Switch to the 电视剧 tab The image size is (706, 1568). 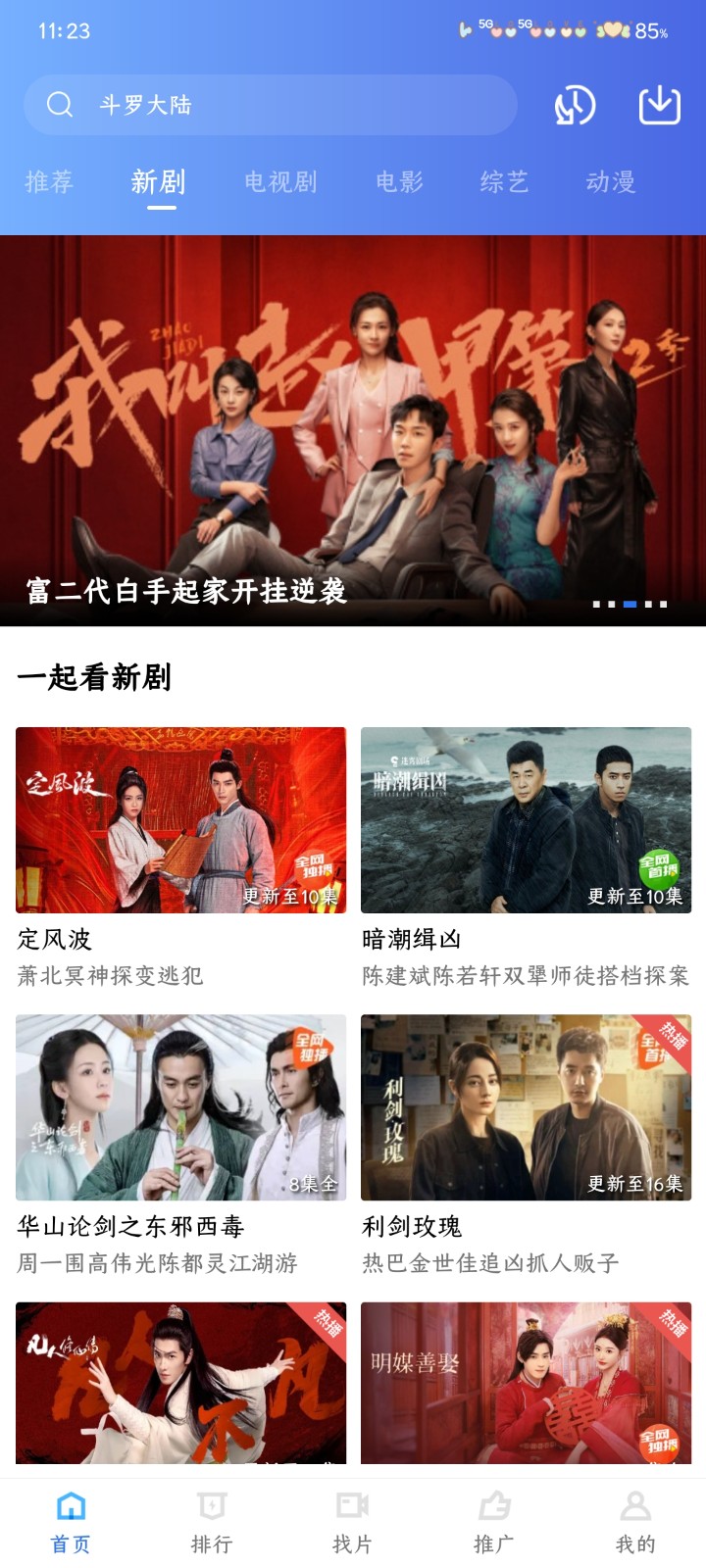coord(280,180)
